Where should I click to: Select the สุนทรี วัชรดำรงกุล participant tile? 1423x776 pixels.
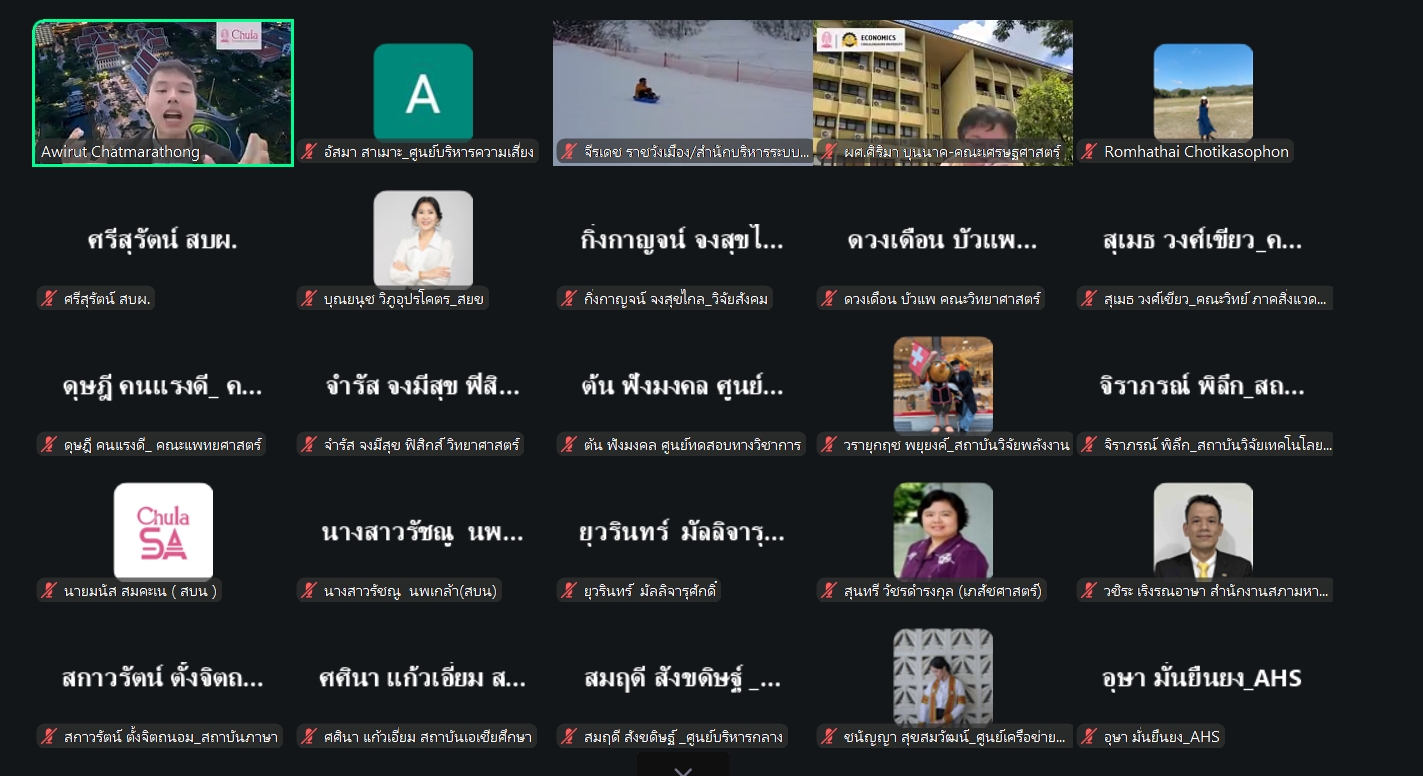coord(942,530)
